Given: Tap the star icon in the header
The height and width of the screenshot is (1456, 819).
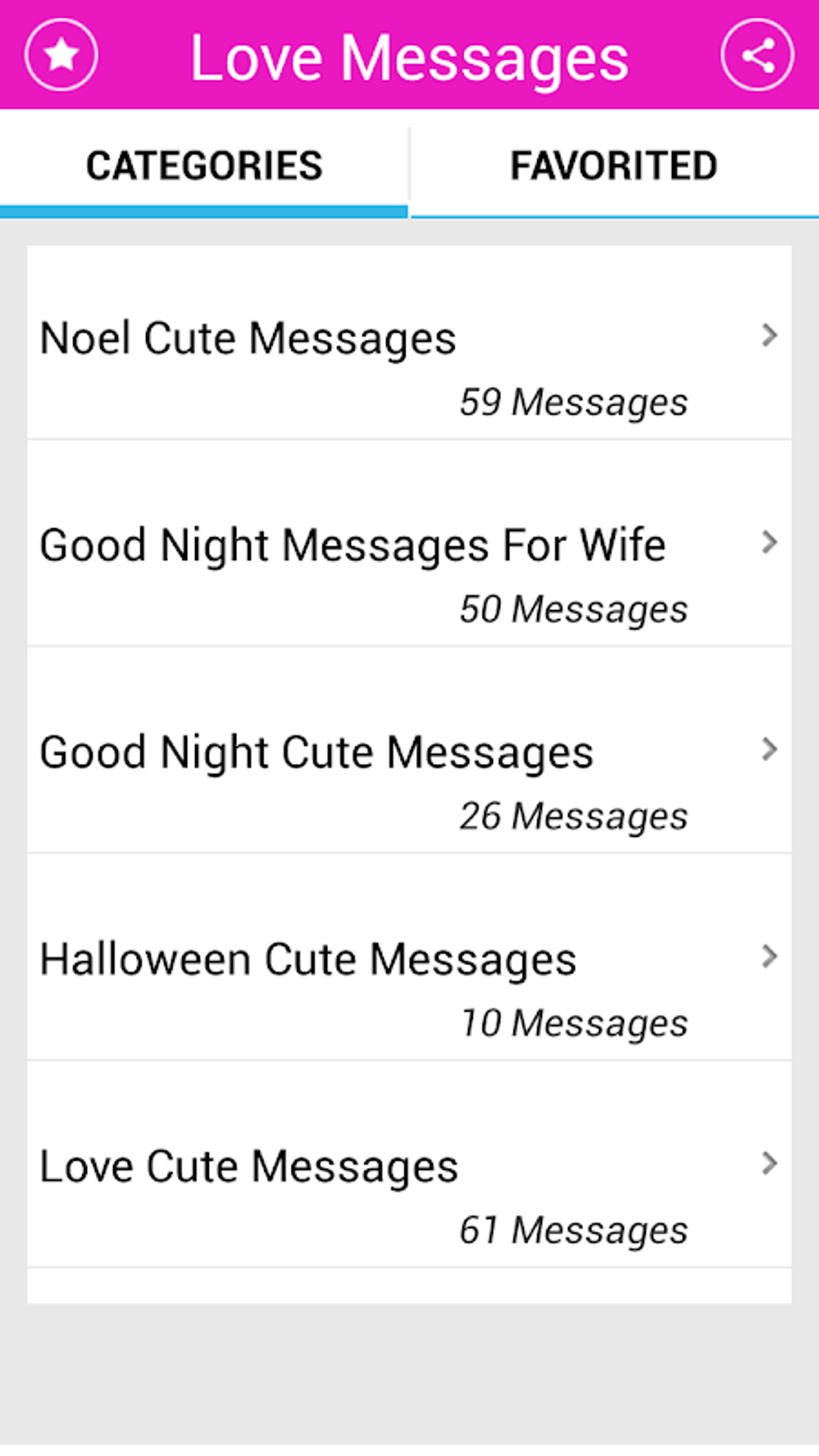Looking at the screenshot, I should pyautogui.click(x=61, y=55).
